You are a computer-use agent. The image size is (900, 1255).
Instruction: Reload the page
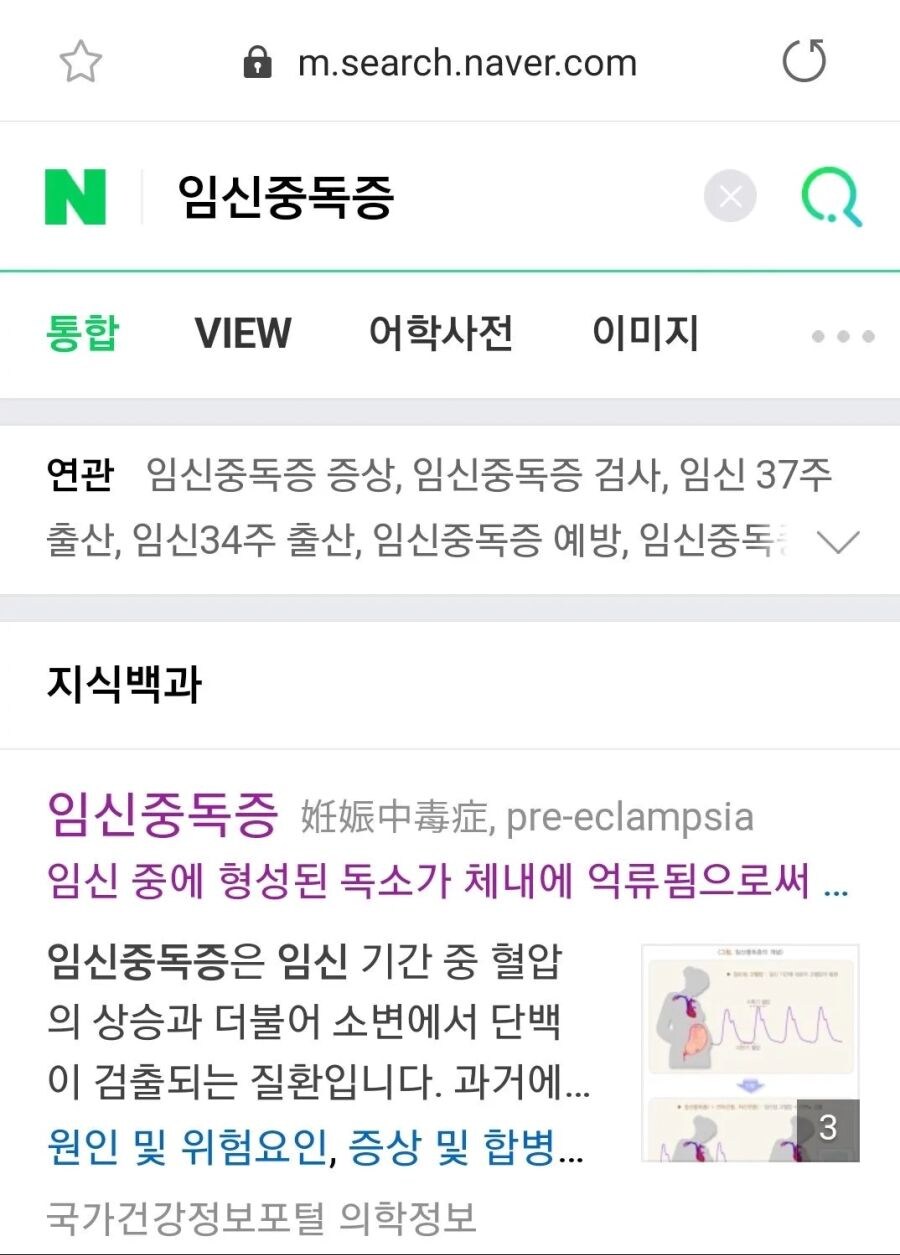point(804,61)
